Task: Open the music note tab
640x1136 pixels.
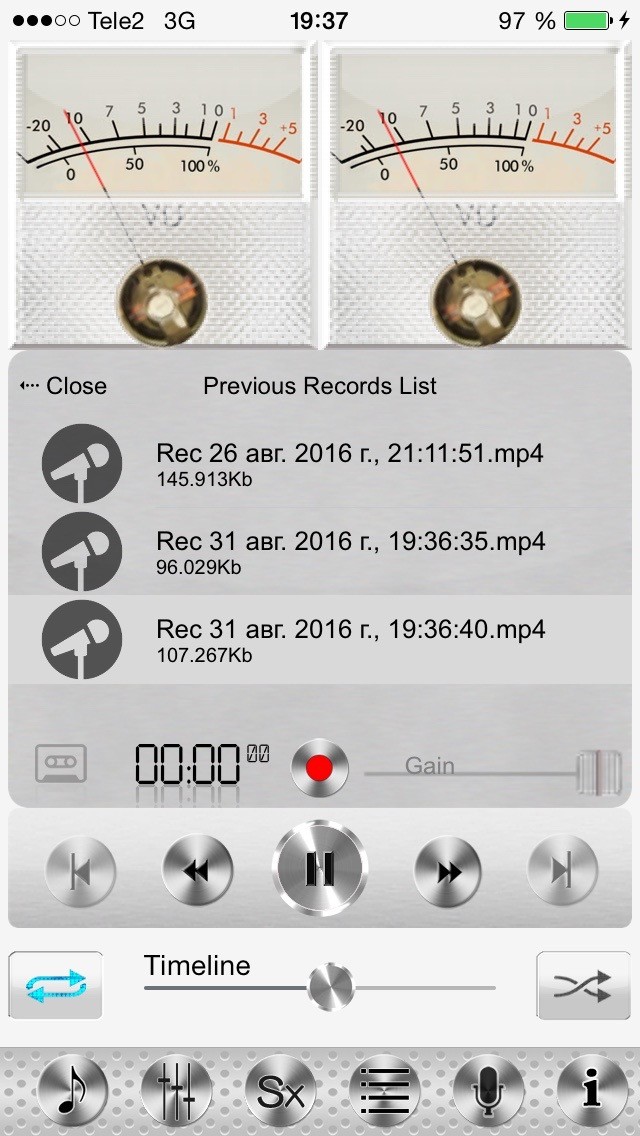Action: pos(73,1090)
